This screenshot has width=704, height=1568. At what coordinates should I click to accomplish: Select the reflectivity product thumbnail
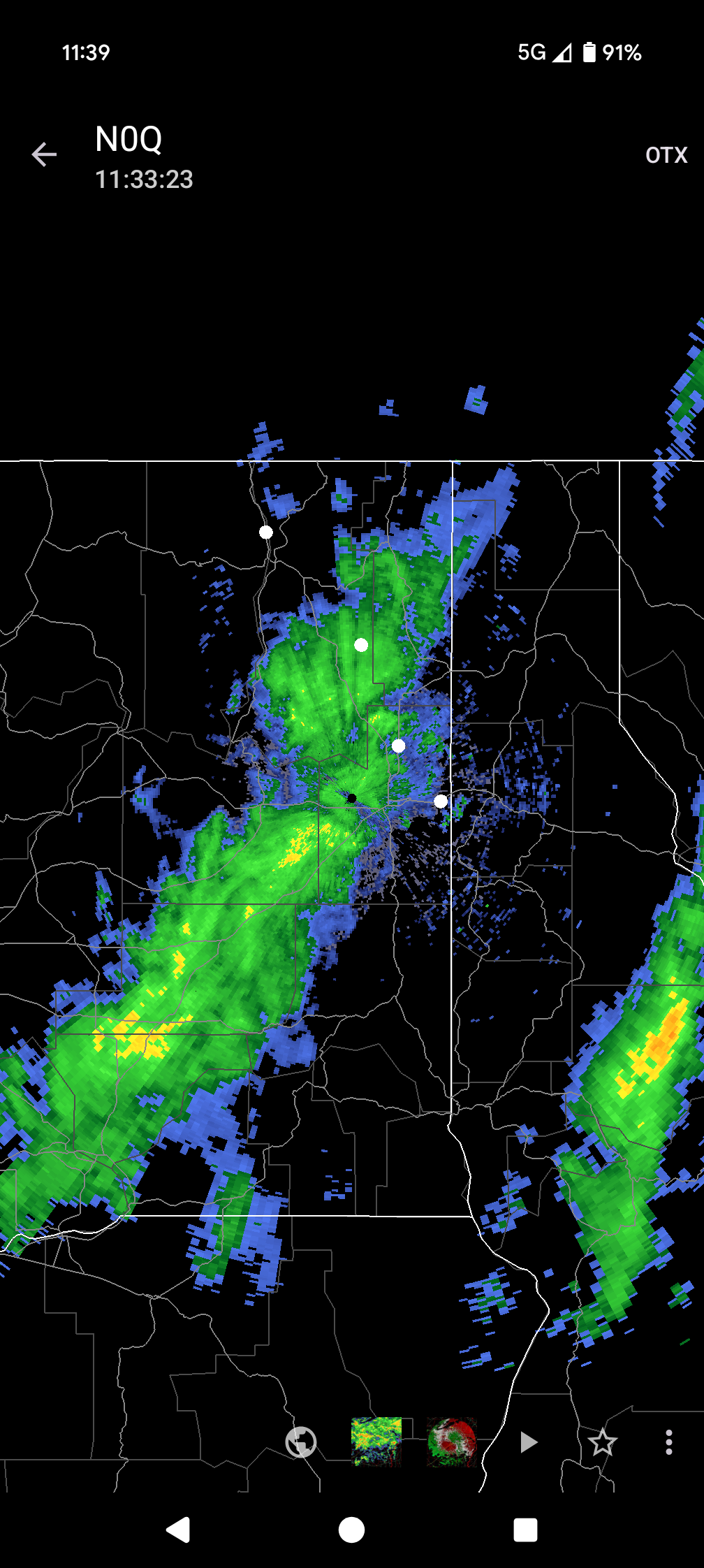pyautogui.click(x=376, y=1441)
